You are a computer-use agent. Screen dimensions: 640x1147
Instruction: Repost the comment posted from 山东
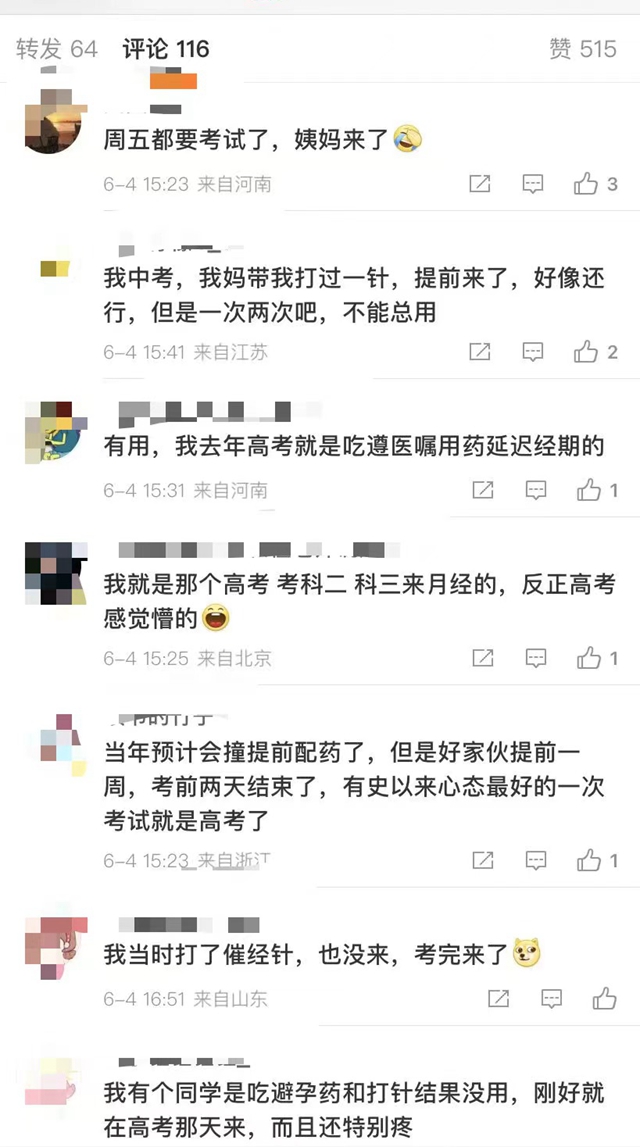[x=498, y=998]
